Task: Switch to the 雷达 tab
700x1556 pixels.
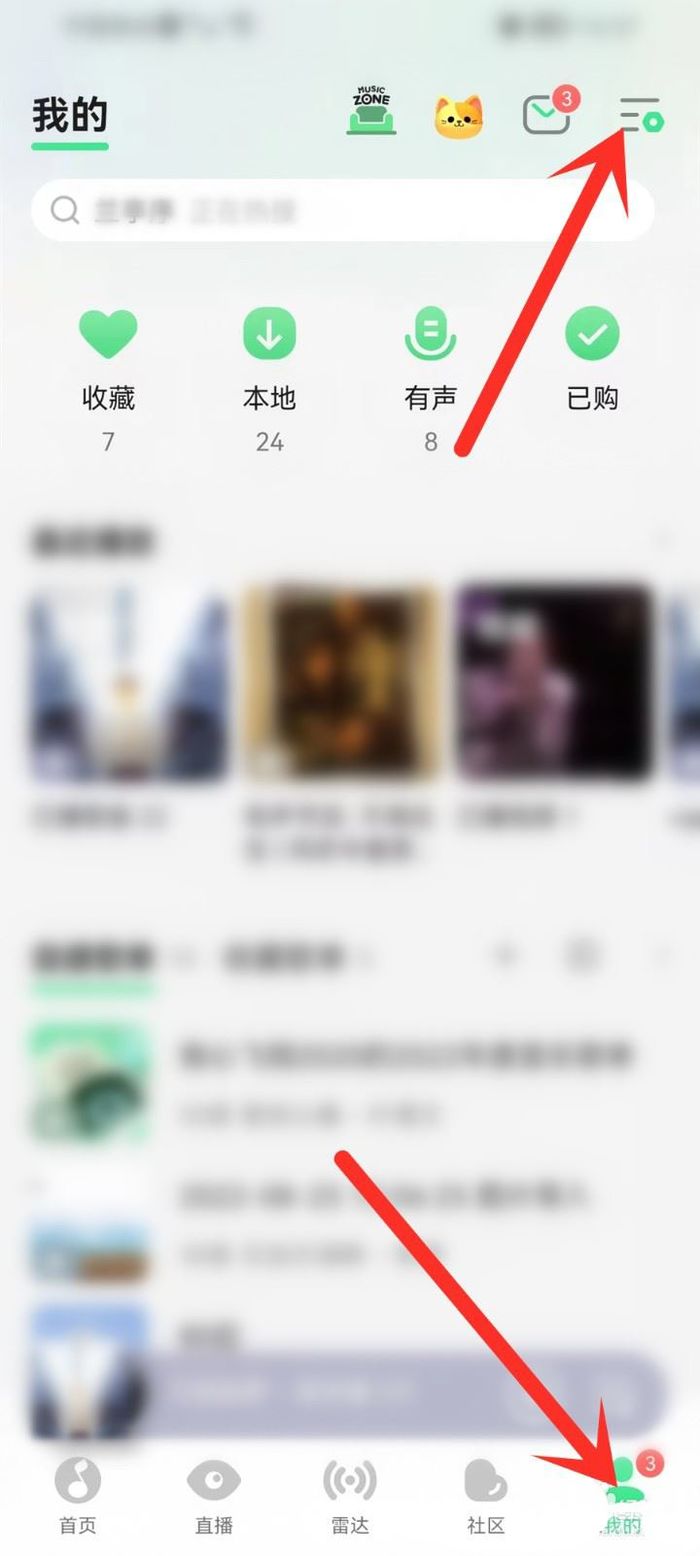Action: pos(349,1496)
